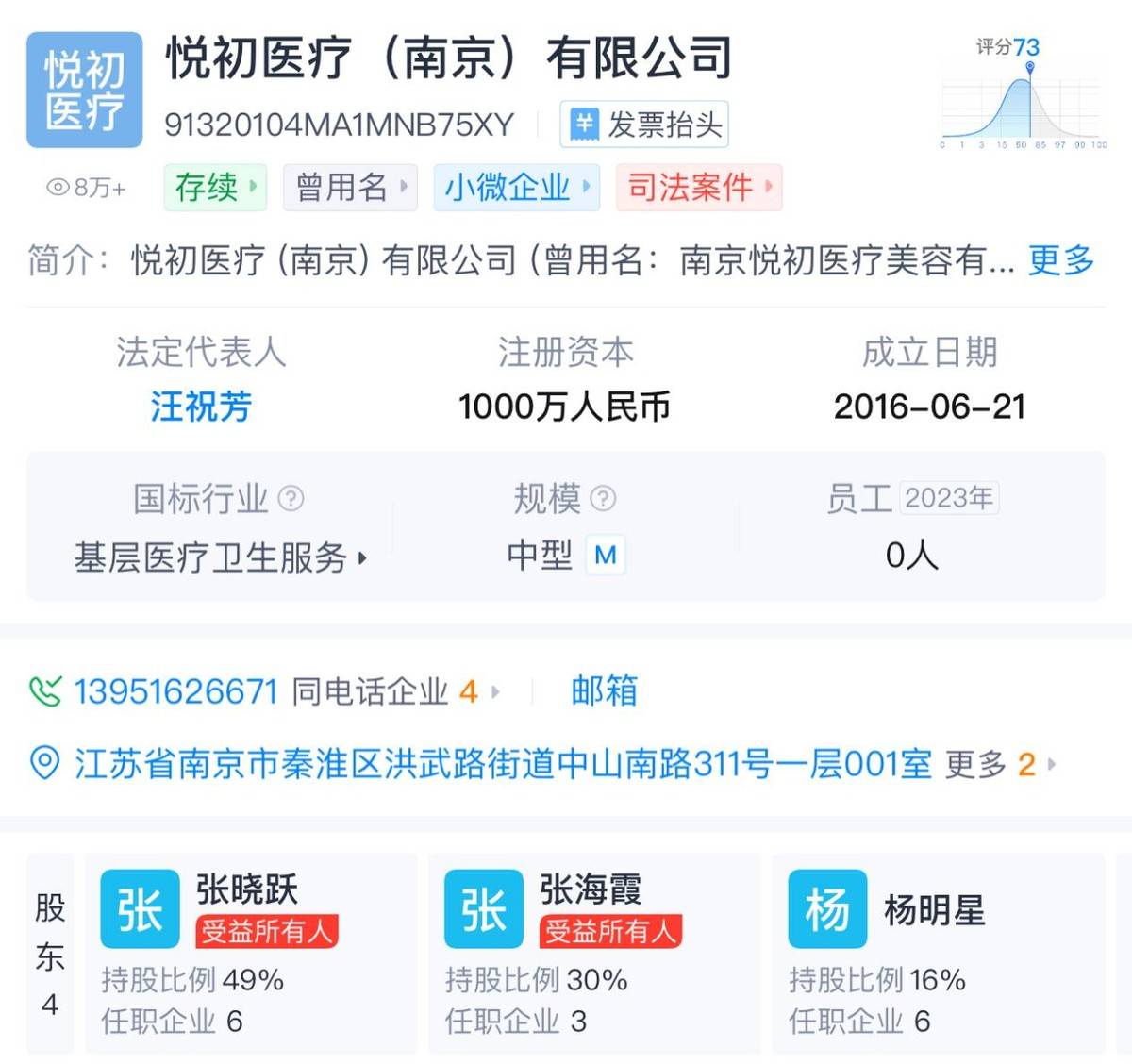Open shareholder card 张晓跃
Image resolution: width=1132 pixels, height=1064 pixels.
coord(250,953)
